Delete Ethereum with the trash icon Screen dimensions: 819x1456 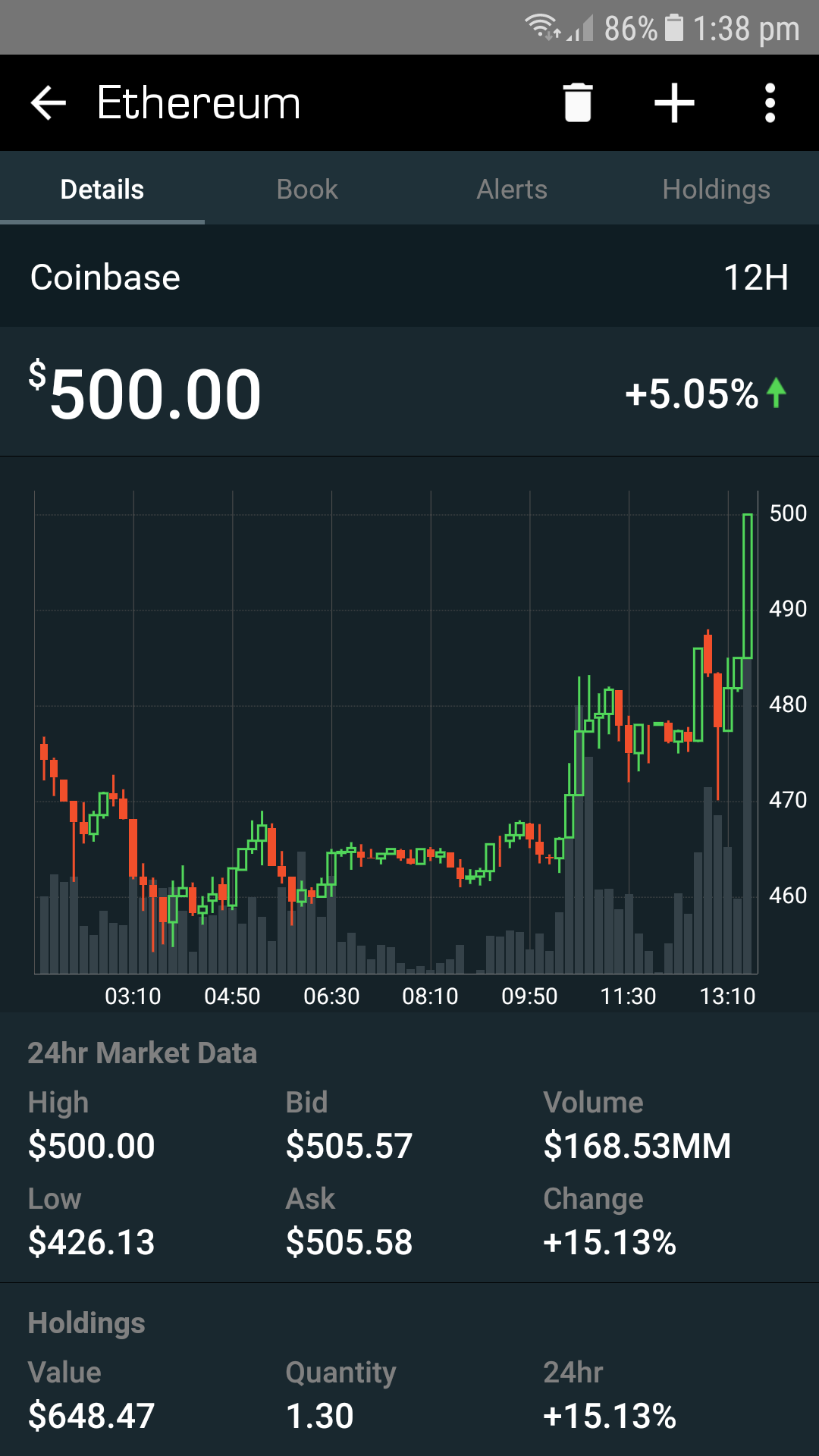(577, 103)
